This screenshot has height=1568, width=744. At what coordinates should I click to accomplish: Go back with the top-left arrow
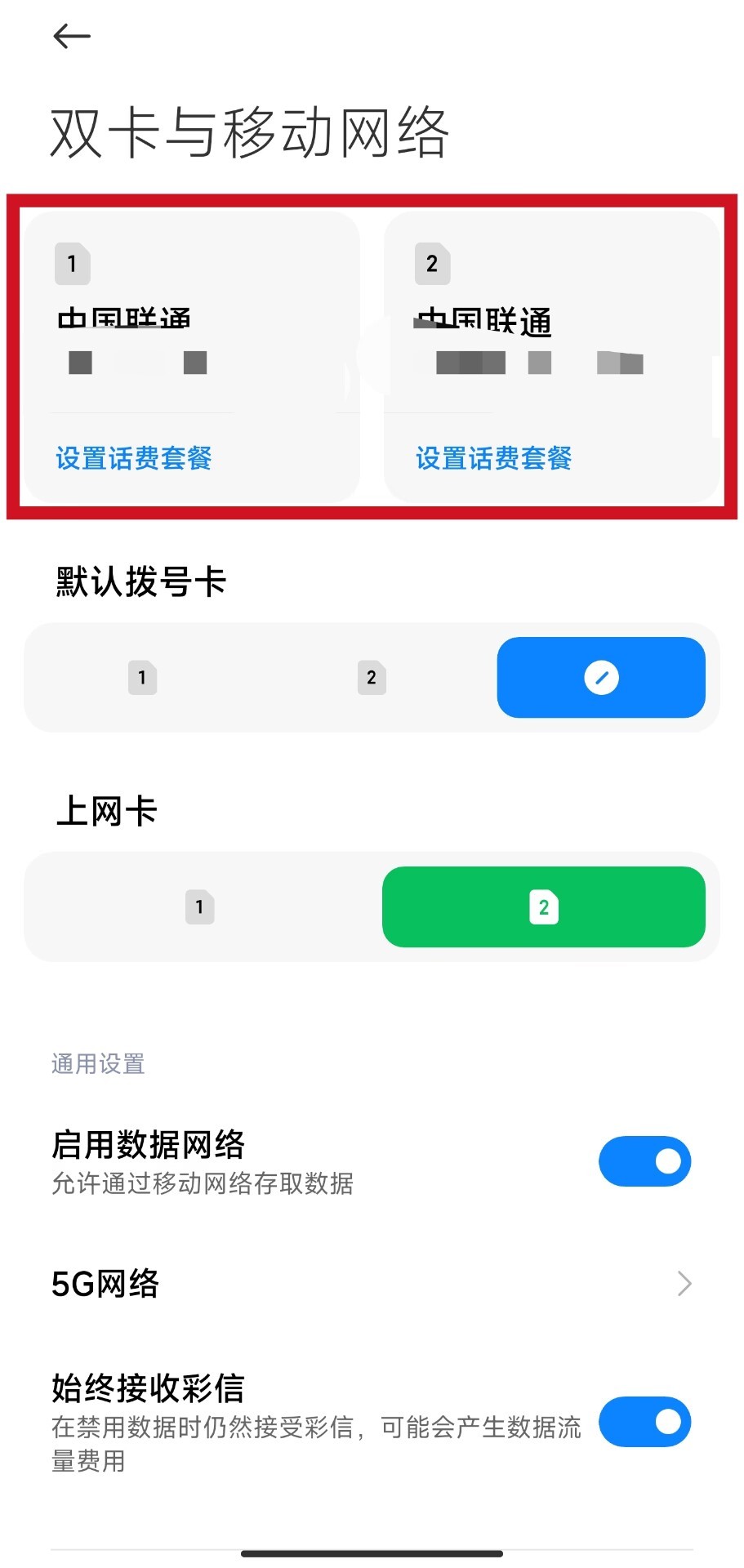(x=71, y=36)
